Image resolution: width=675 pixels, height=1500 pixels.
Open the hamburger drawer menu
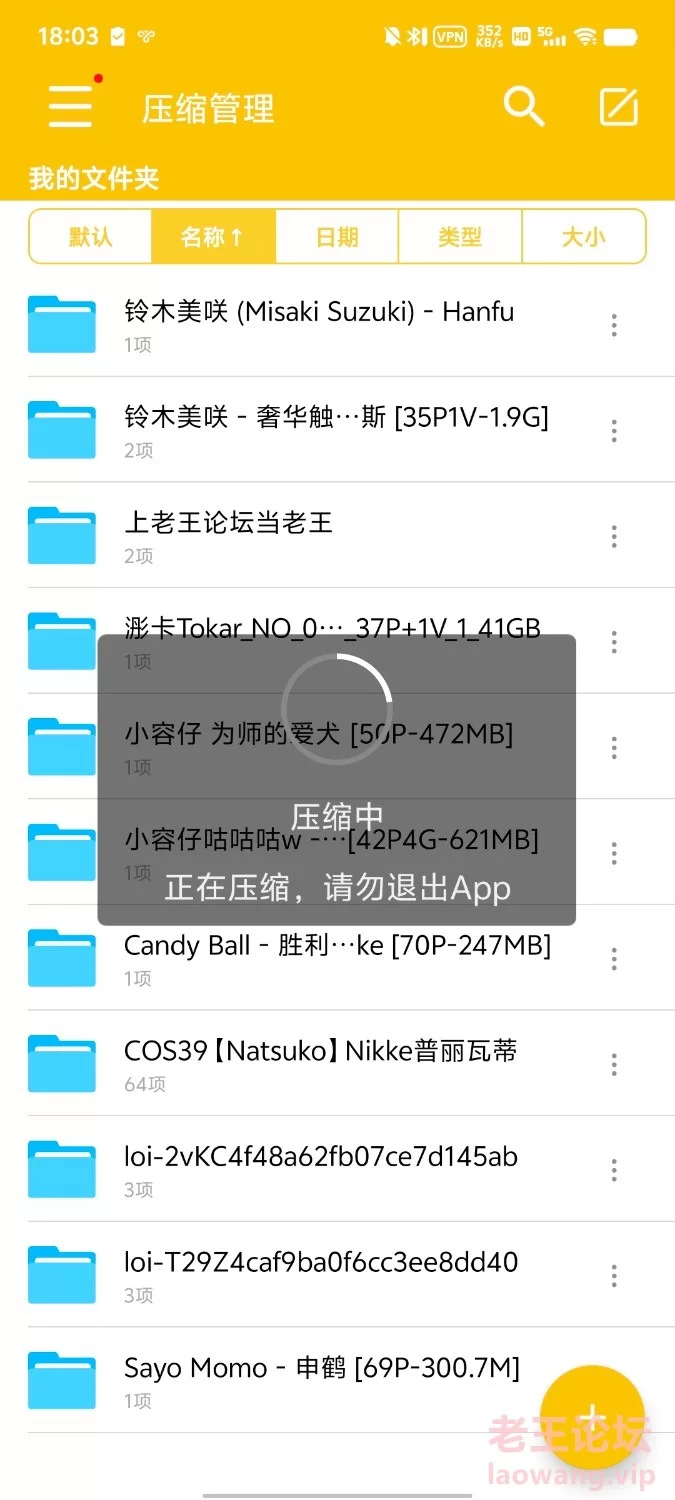click(71, 105)
